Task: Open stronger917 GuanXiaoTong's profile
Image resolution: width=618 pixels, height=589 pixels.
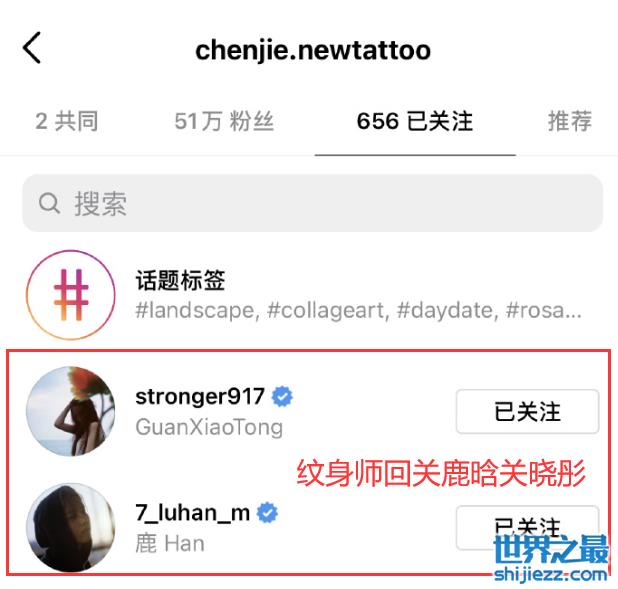Action: [208, 410]
